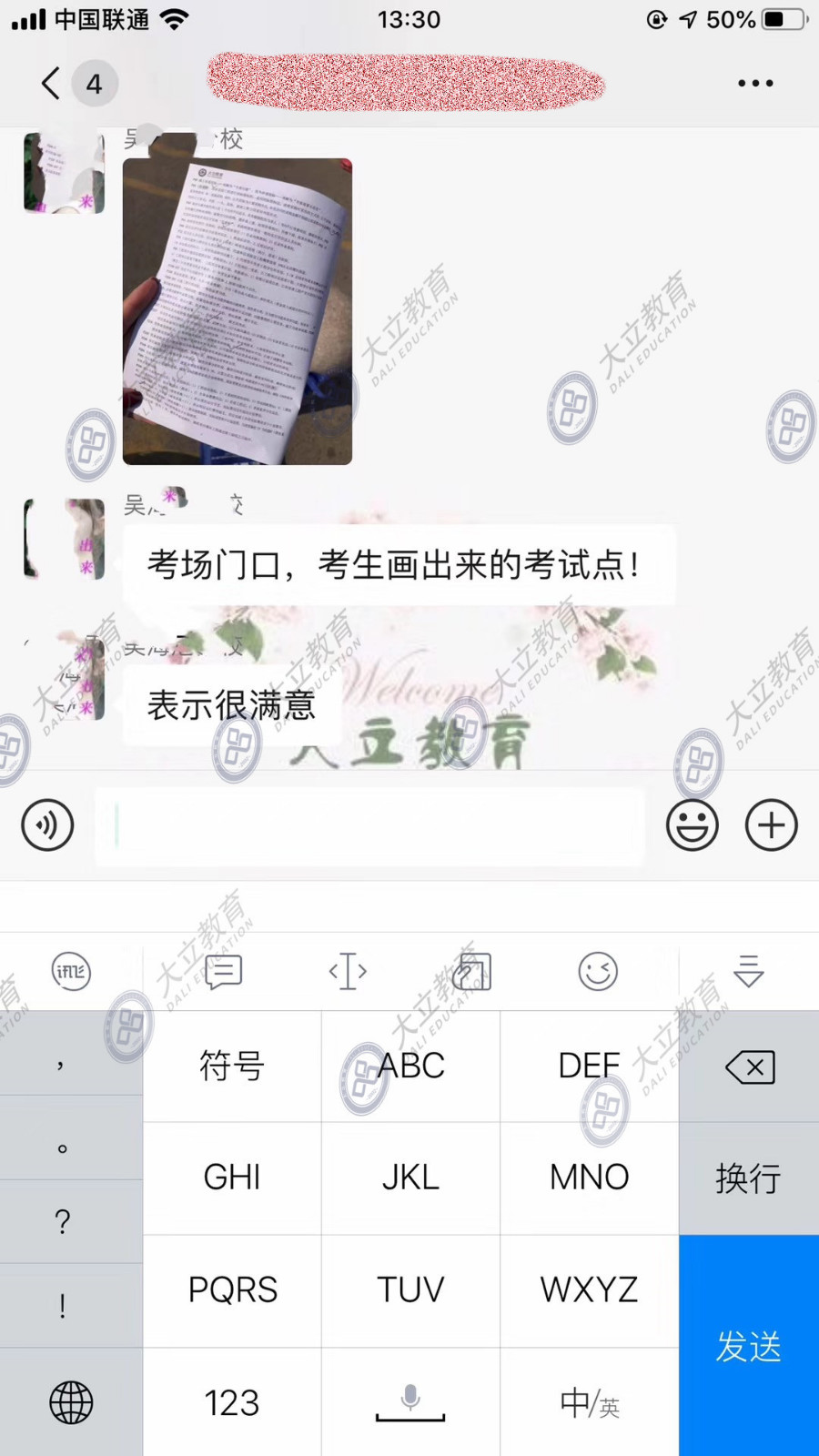Screen dimensions: 819x1456
Task: Switch to voice message input
Action: click(47, 825)
